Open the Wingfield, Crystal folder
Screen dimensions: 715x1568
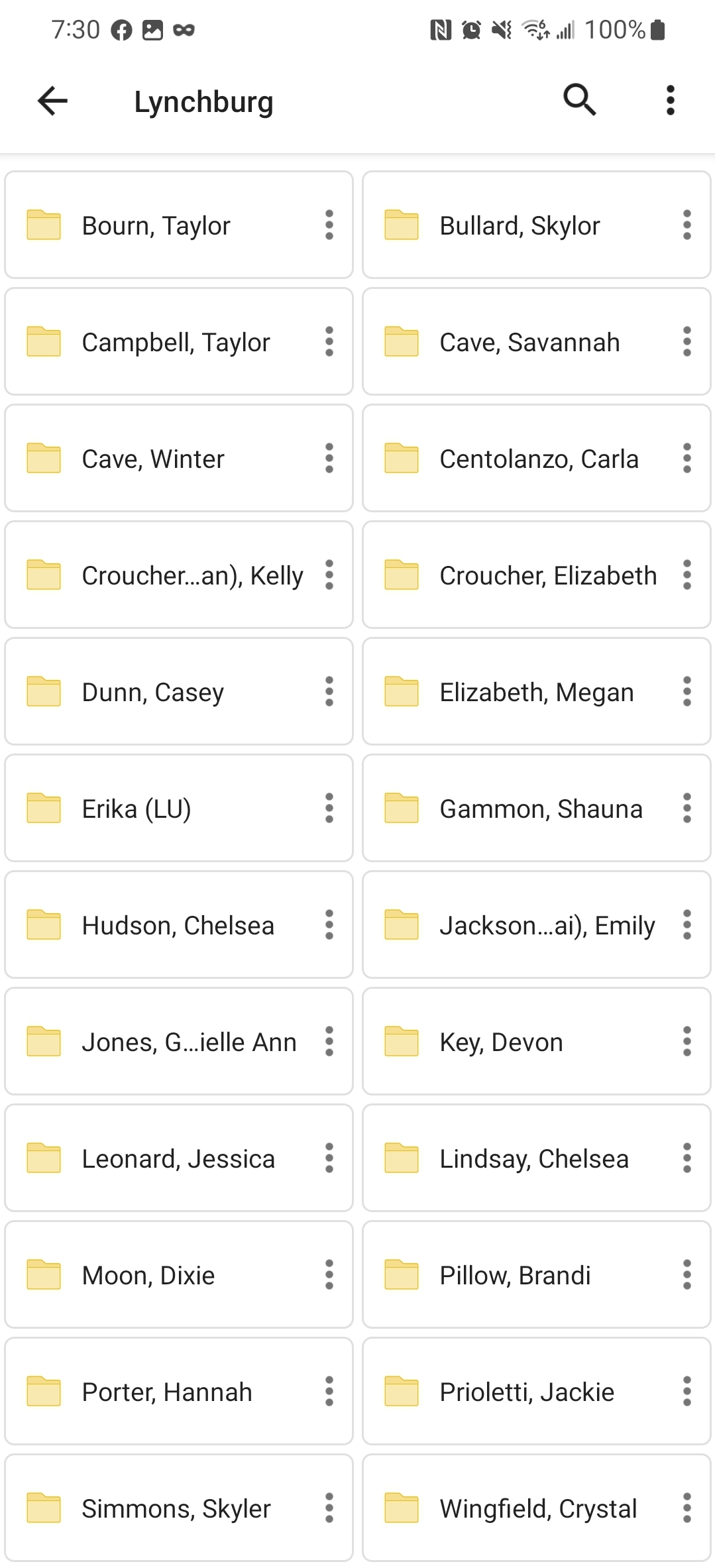[538, 1509]
